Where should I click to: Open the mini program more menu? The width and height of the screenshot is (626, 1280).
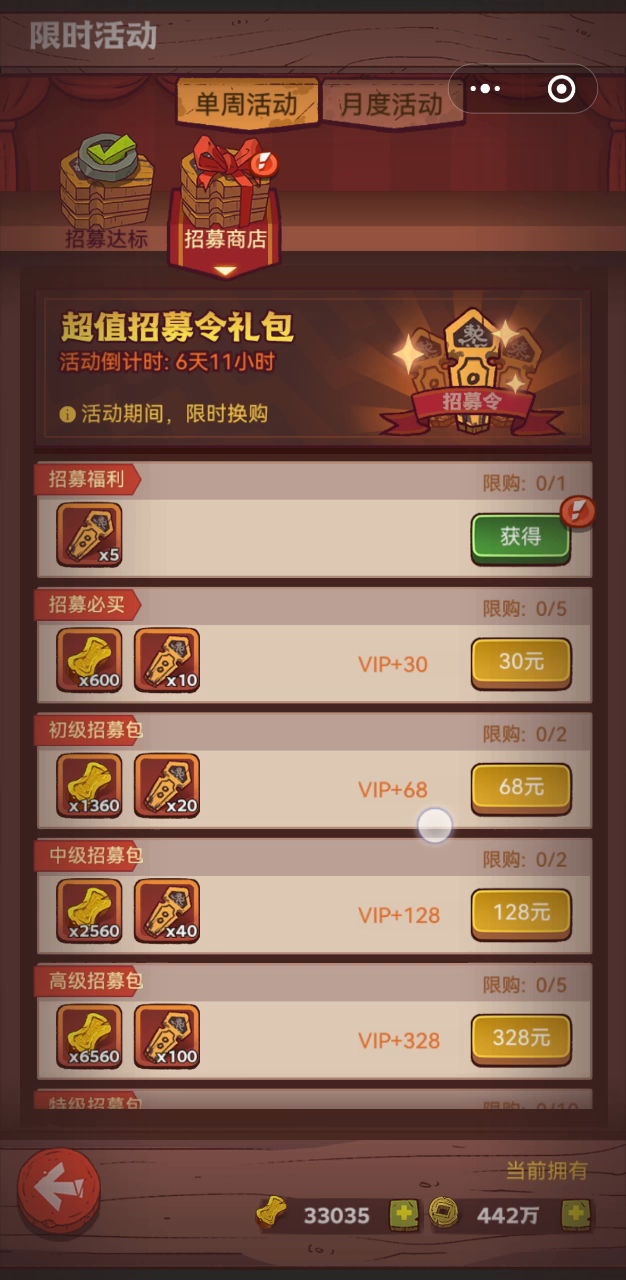(x=486, y=89)
